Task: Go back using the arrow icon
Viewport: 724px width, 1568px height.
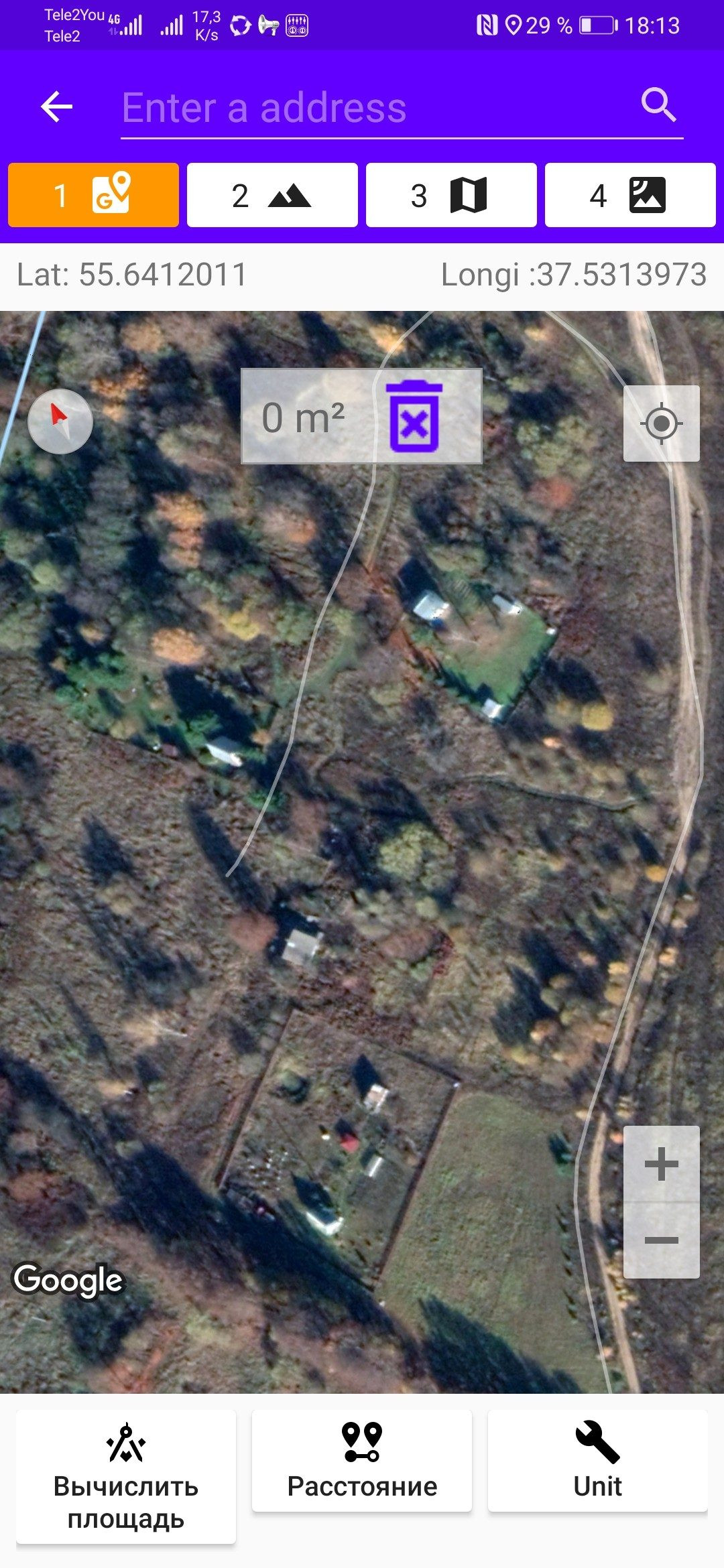Action: (57, 107)
